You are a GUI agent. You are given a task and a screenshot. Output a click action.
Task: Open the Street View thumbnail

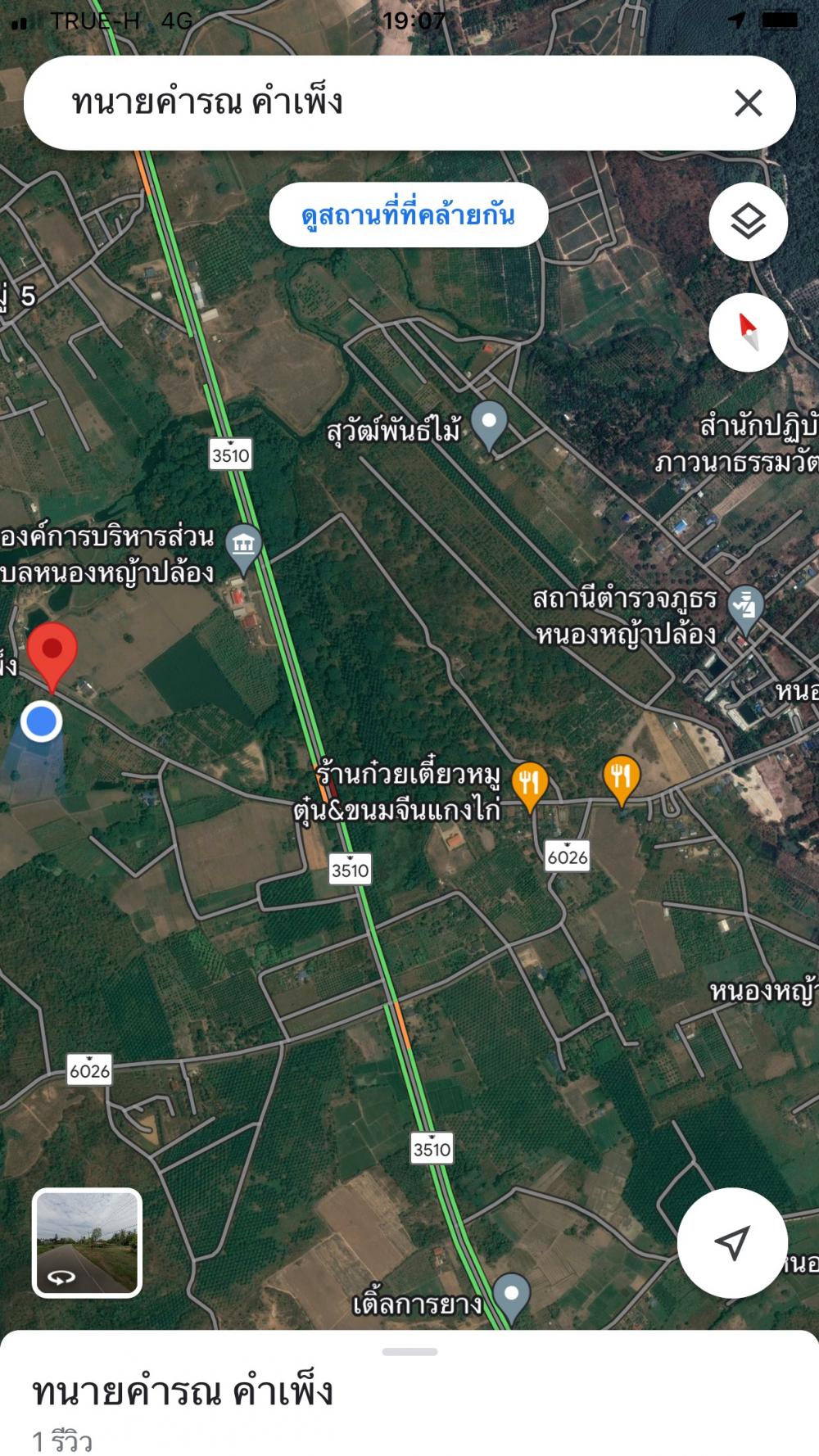pyautogui.click(x=87, y=1243)
